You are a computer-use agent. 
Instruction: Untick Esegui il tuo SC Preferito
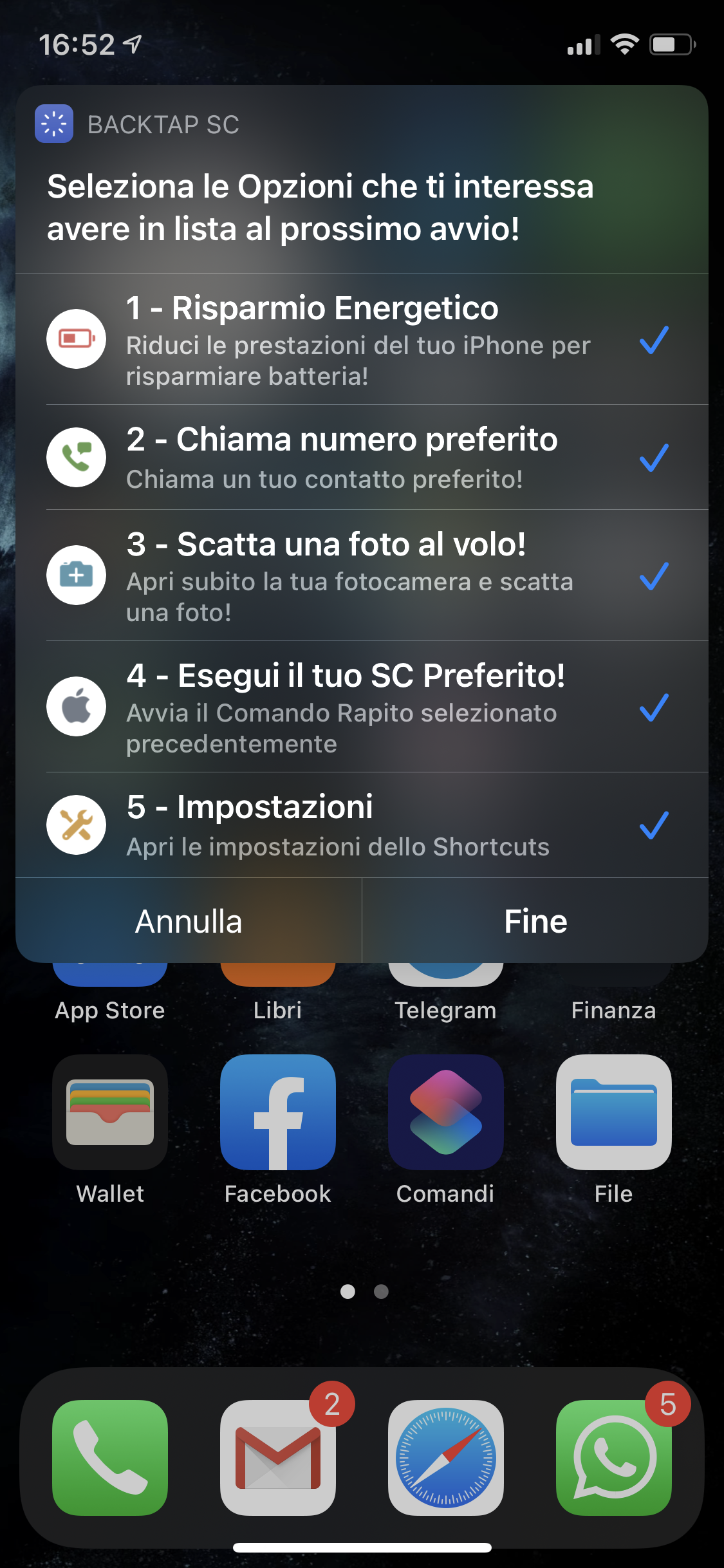tap(362, 707)
